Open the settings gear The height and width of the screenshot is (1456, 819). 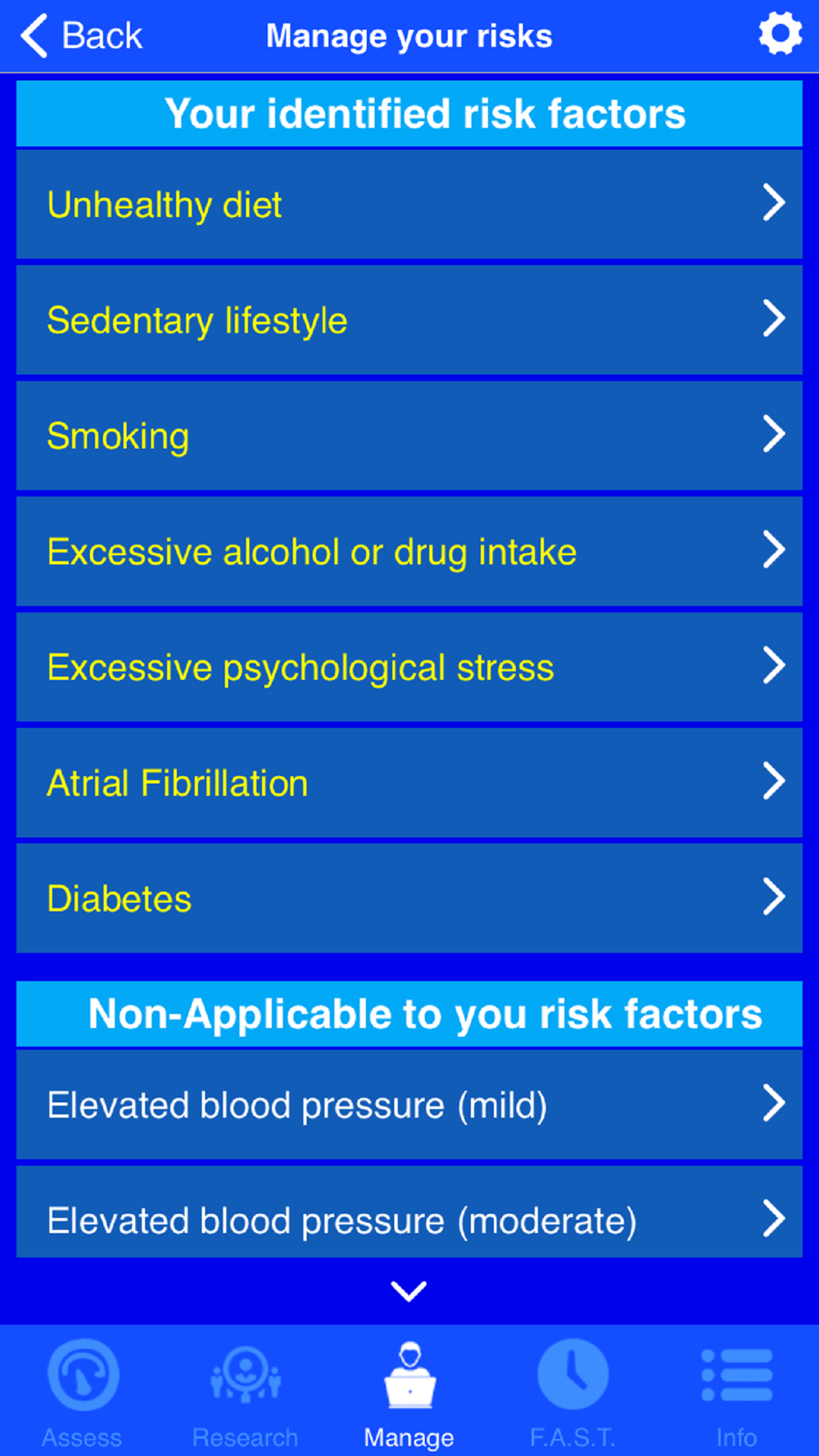tap(780, 34)
